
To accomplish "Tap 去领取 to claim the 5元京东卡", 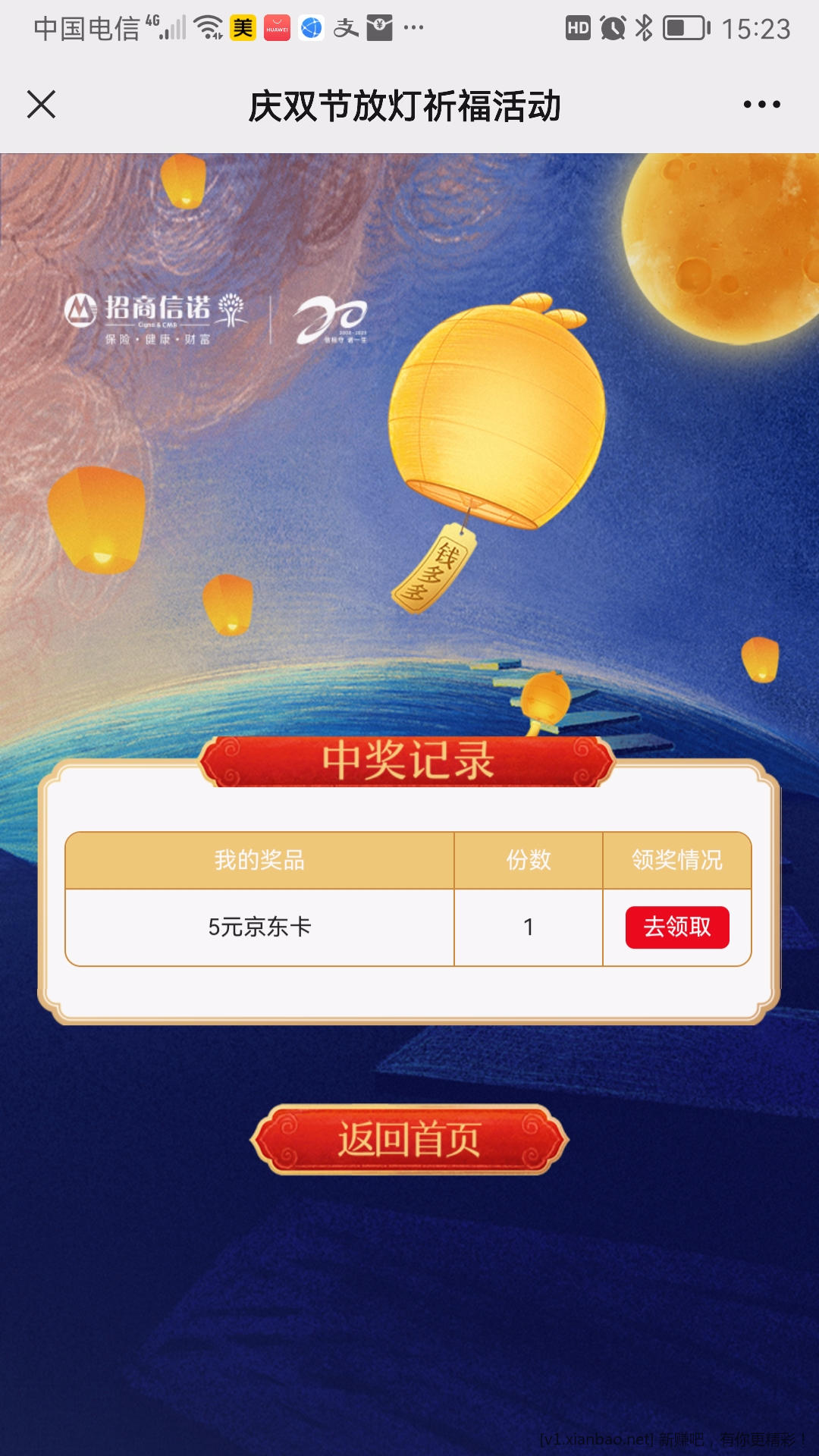I will [676, 927].
